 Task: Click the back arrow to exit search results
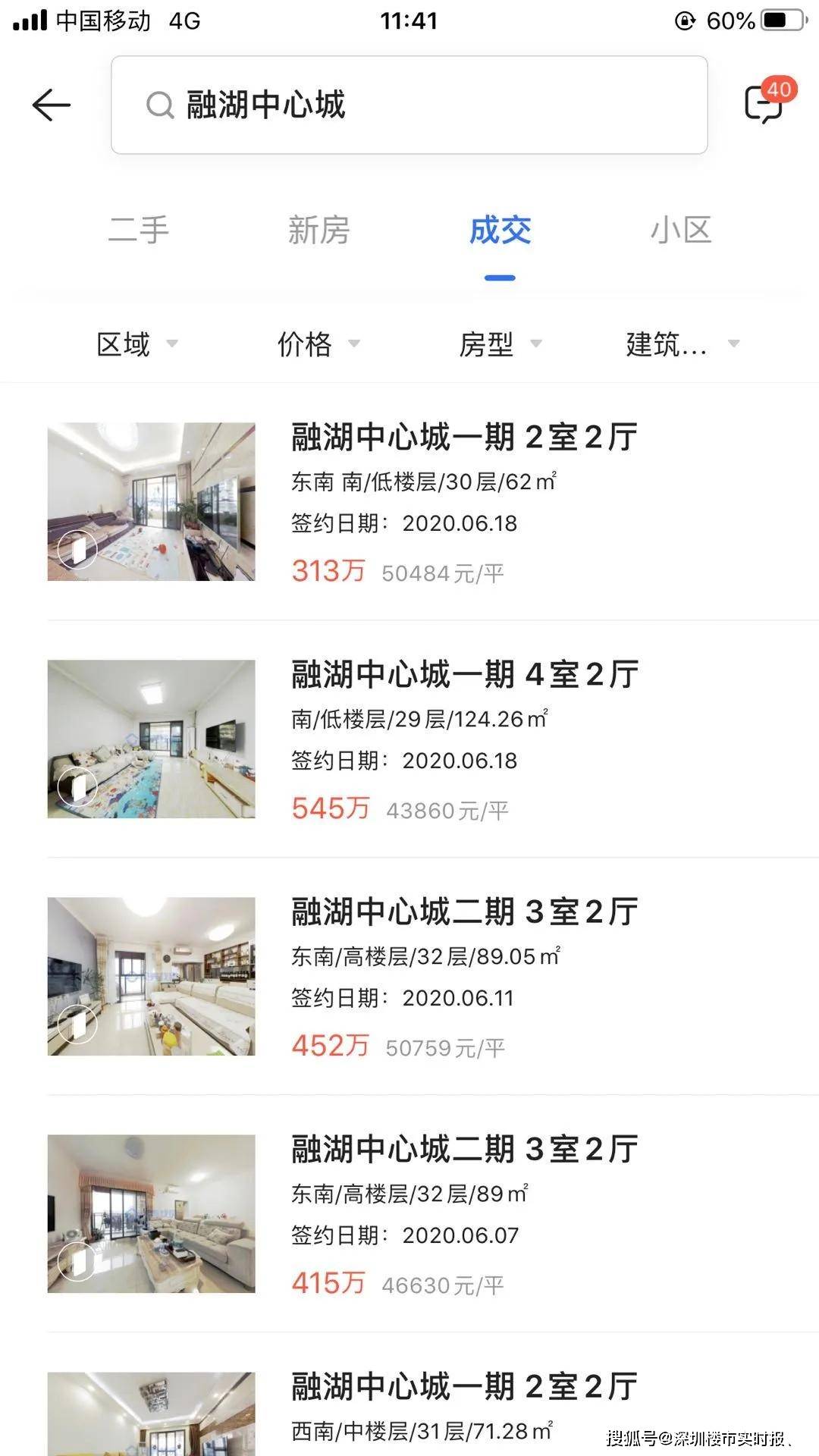coord(51,105)
